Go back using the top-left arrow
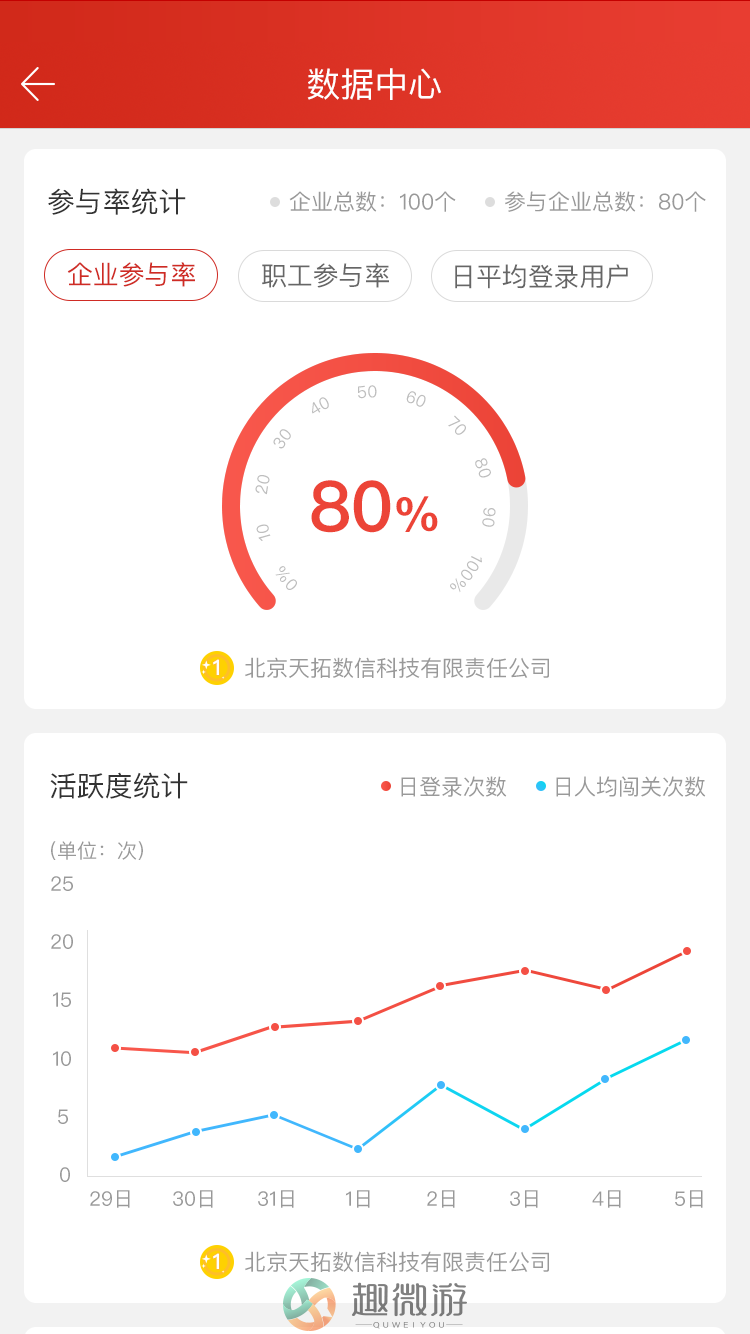The image size is (750, 1334). [38, 84]
